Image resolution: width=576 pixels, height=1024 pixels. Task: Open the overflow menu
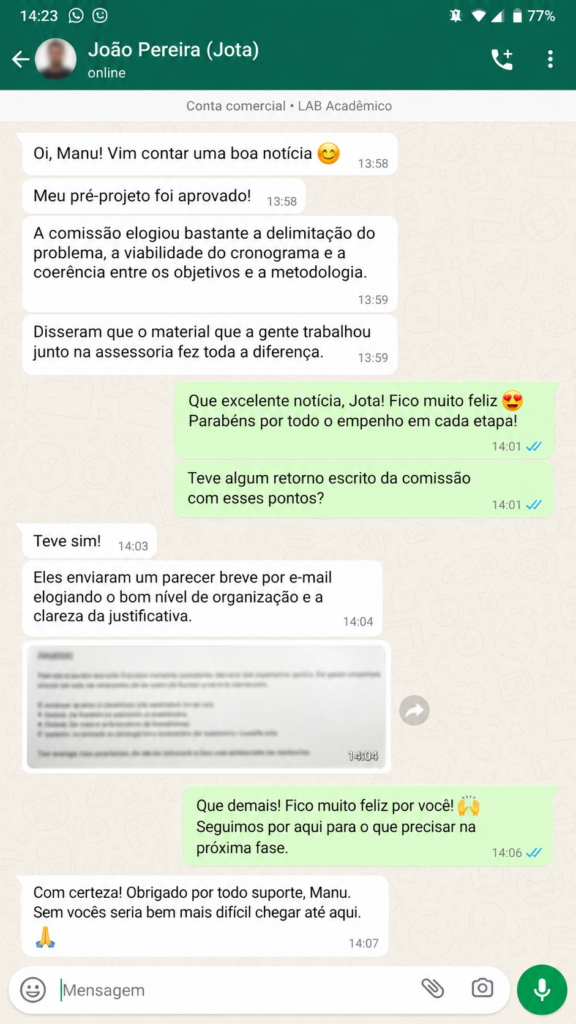click(550, 59)
